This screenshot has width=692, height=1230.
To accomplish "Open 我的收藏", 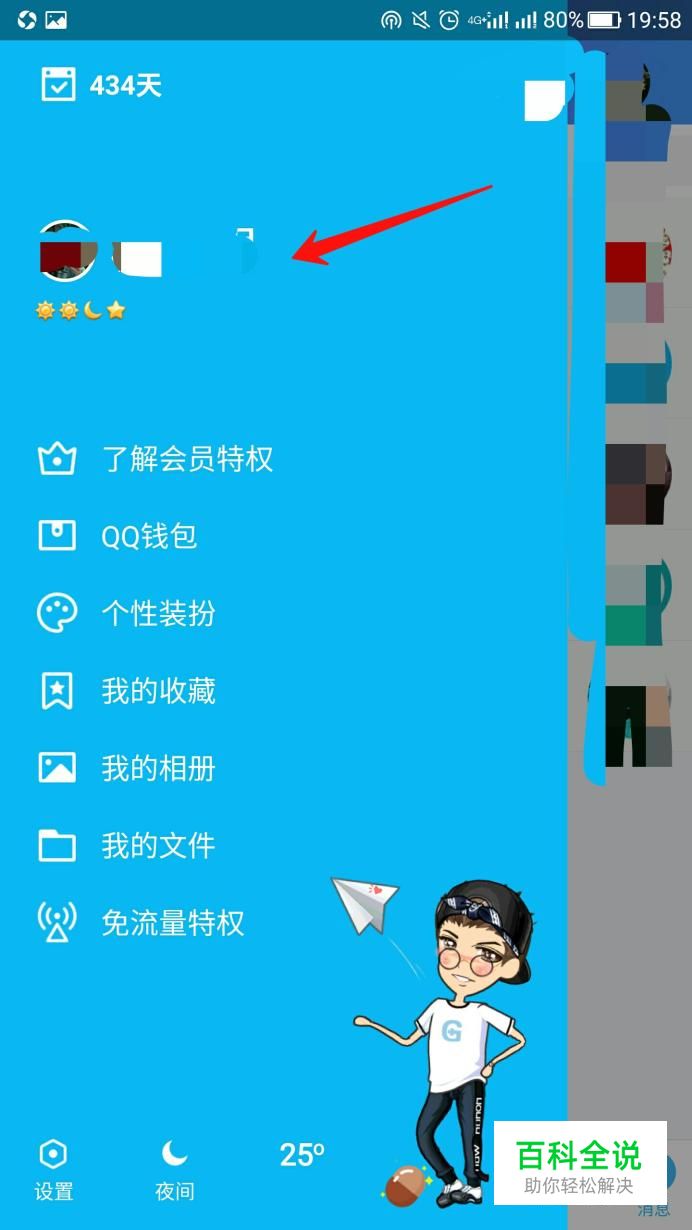I will pos(158,691).
